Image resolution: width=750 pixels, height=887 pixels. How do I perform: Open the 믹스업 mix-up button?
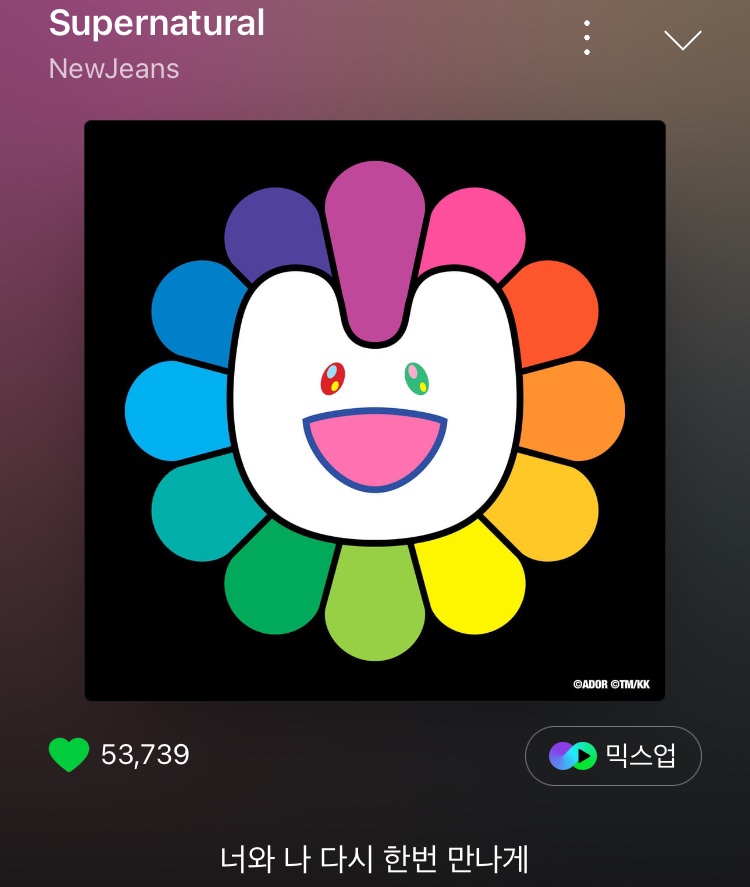(x=613, y=756)
